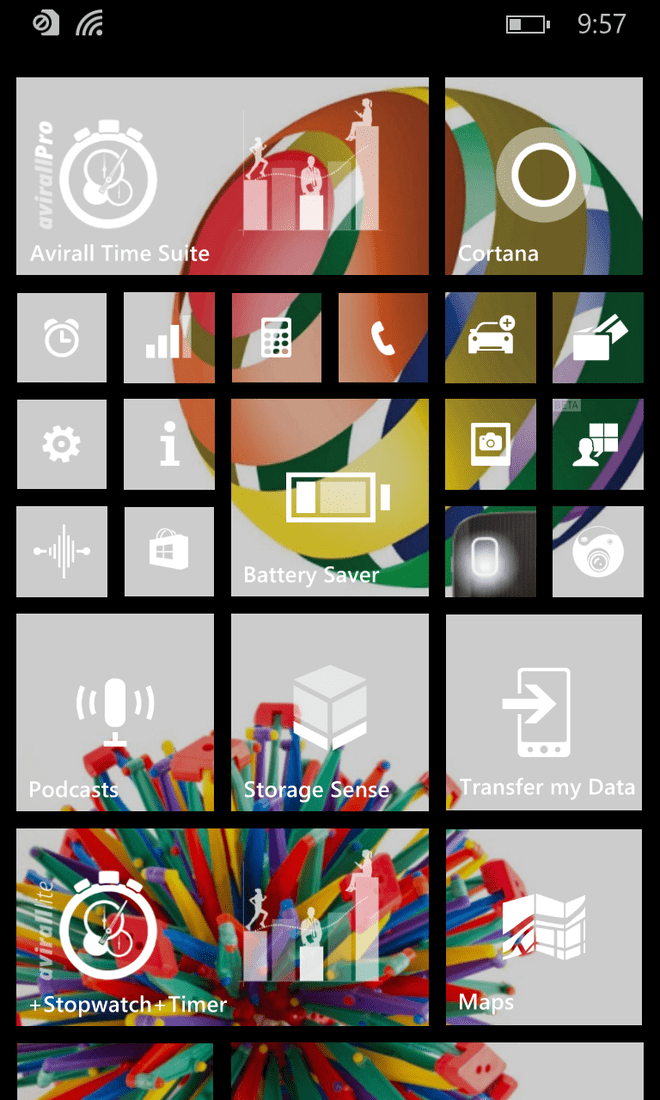Open the info tile
660x1100 pixels.
coord(169,445)
